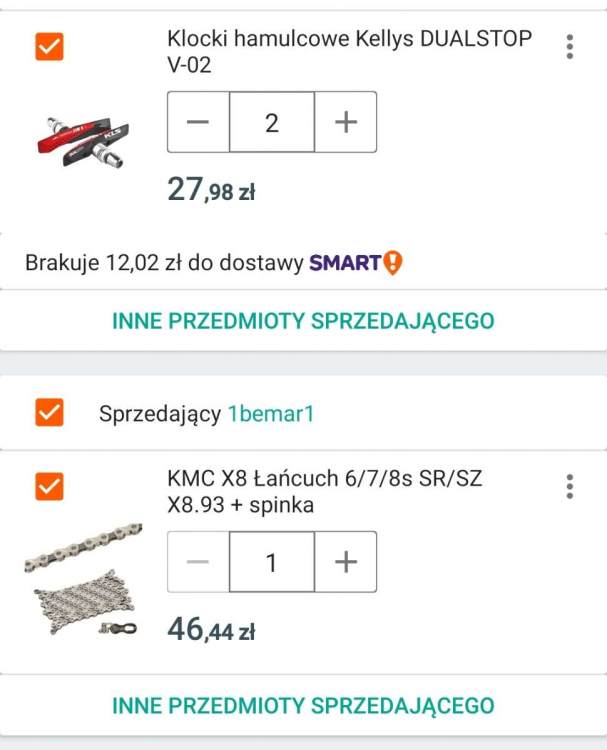View other items above seller 1bemar1 section
Image resolution: width=607 pixels, height=750 pixels.
coord(303,321)
